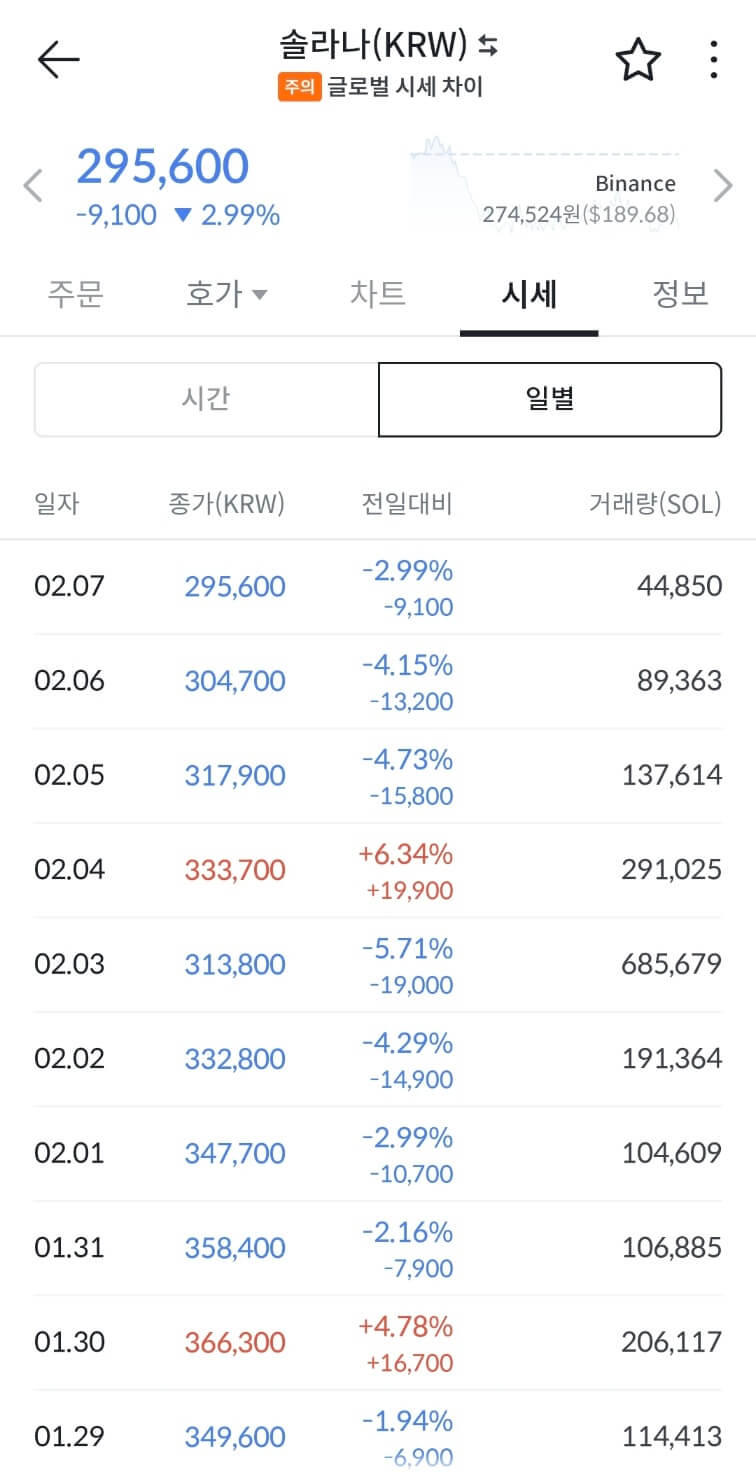
Task: Expand the 02.04 daily row
Action: (378, 869)
